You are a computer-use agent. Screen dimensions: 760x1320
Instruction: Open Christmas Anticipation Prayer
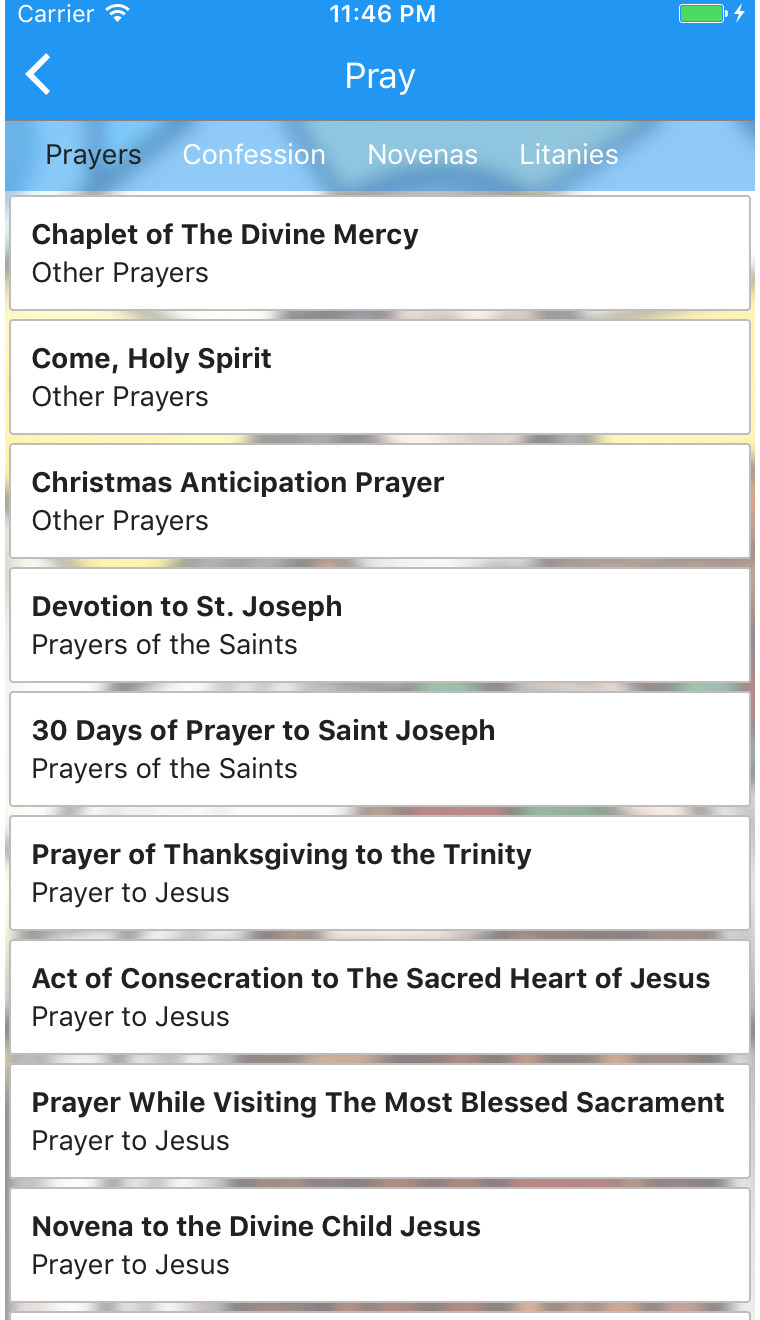click(x=380, y=501)
